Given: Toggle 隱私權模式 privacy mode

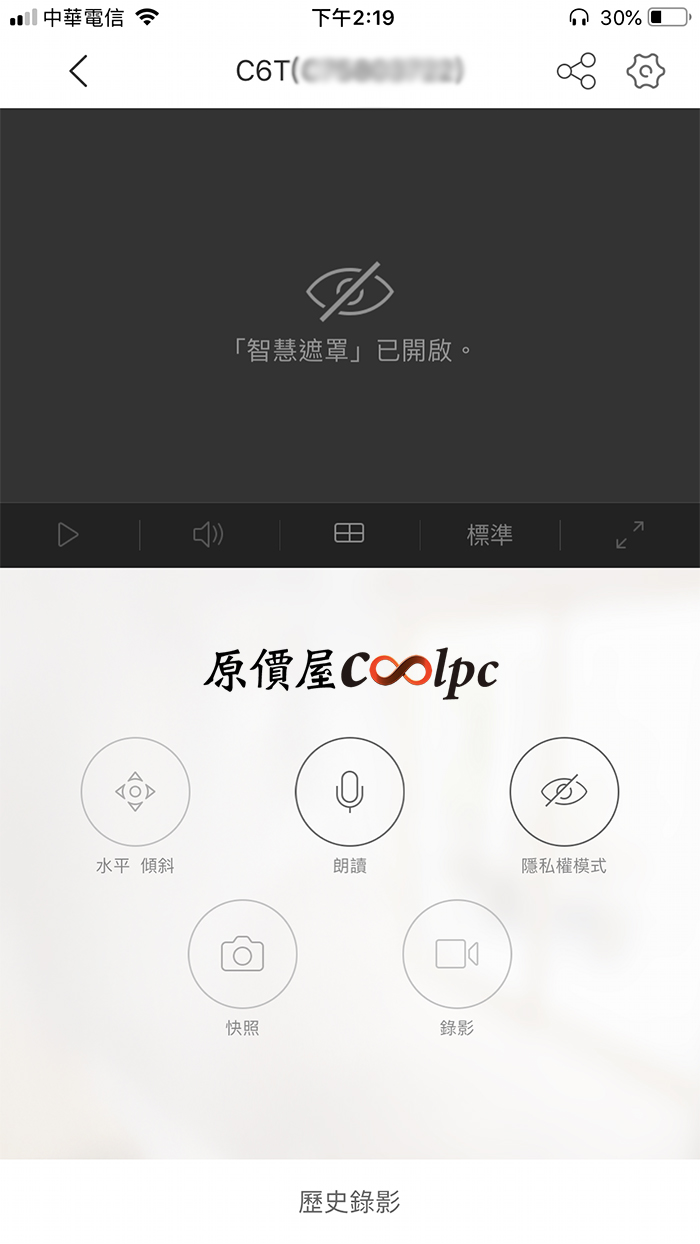Looking at the screenshot, I should (x=564, y=792).
